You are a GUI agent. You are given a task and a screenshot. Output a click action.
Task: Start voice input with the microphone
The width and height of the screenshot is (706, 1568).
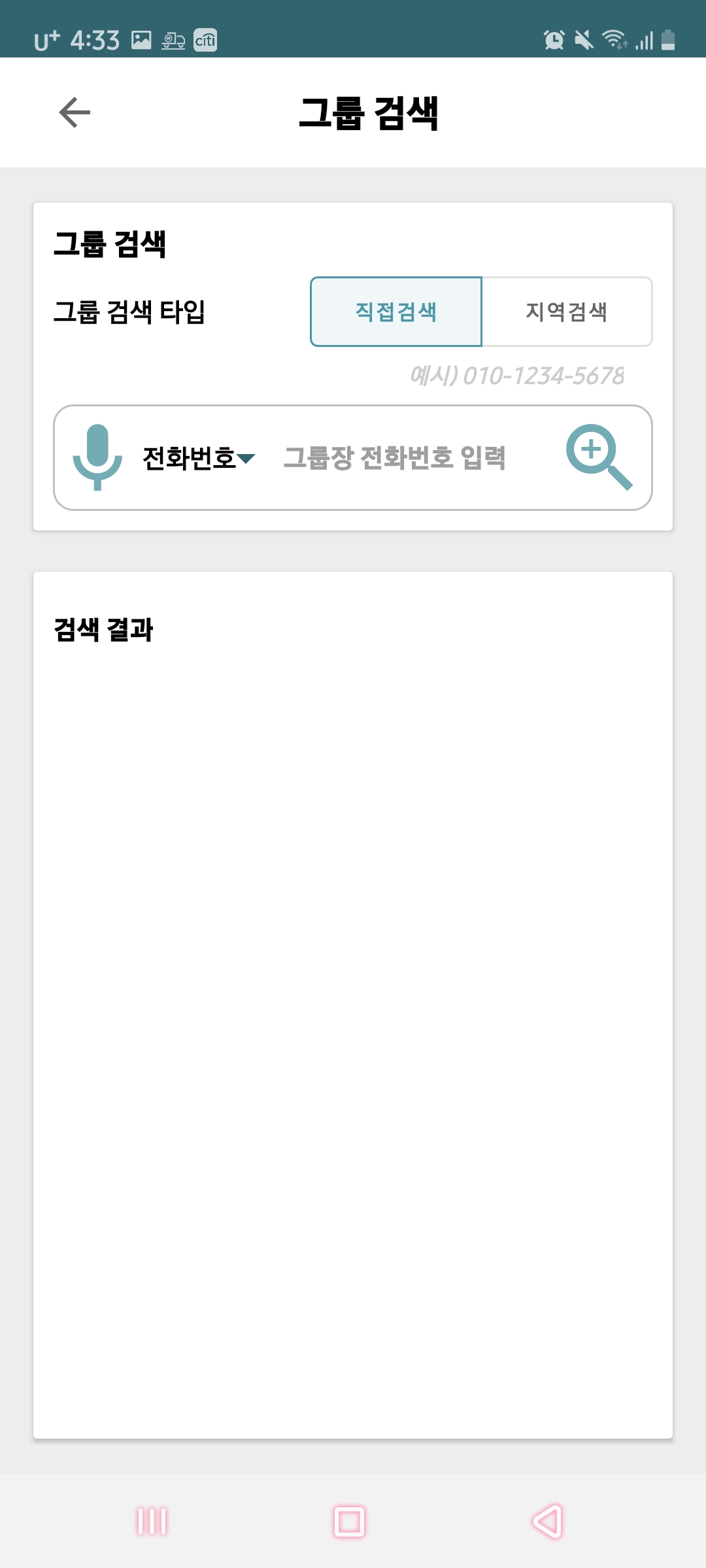click(97, 457)
